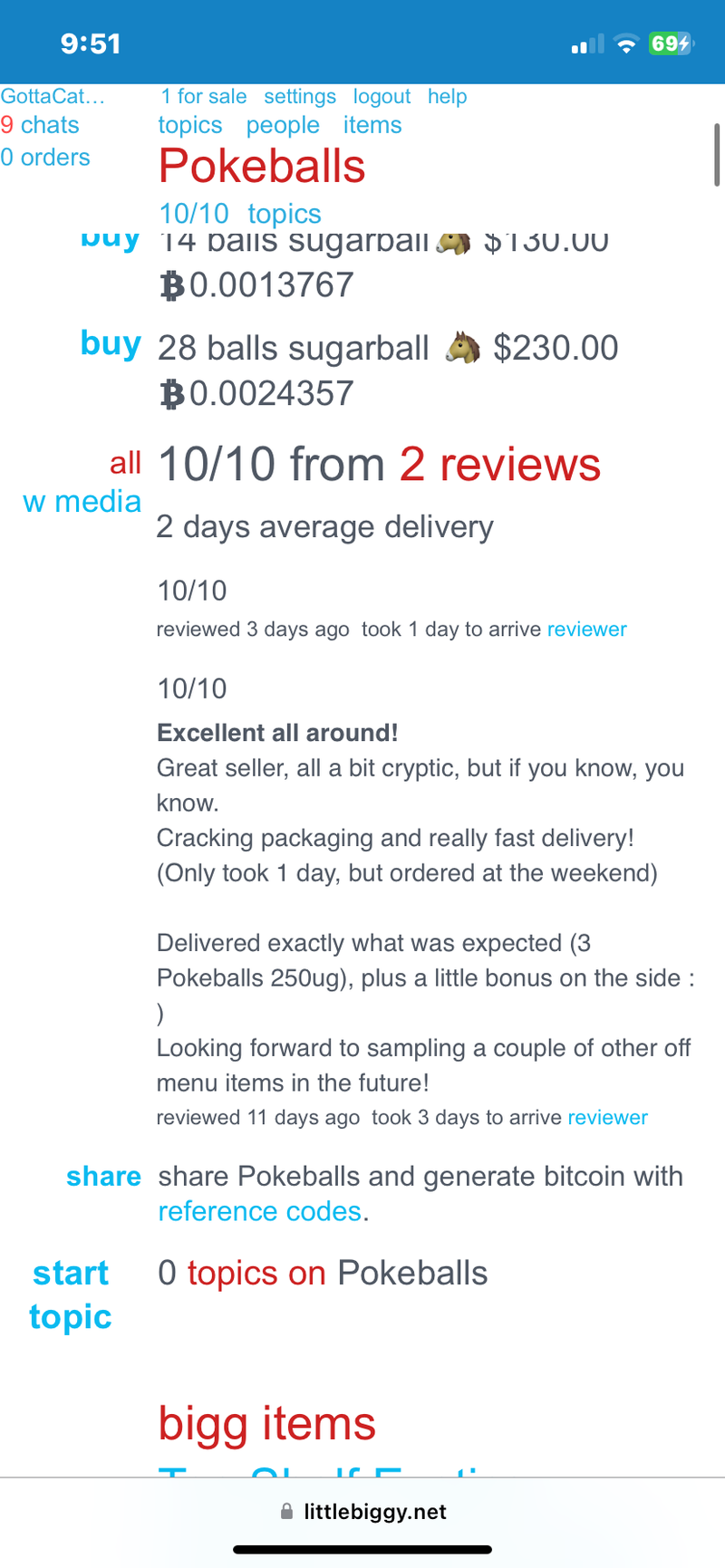
Task: View 0 orders page
Action: 45,158
